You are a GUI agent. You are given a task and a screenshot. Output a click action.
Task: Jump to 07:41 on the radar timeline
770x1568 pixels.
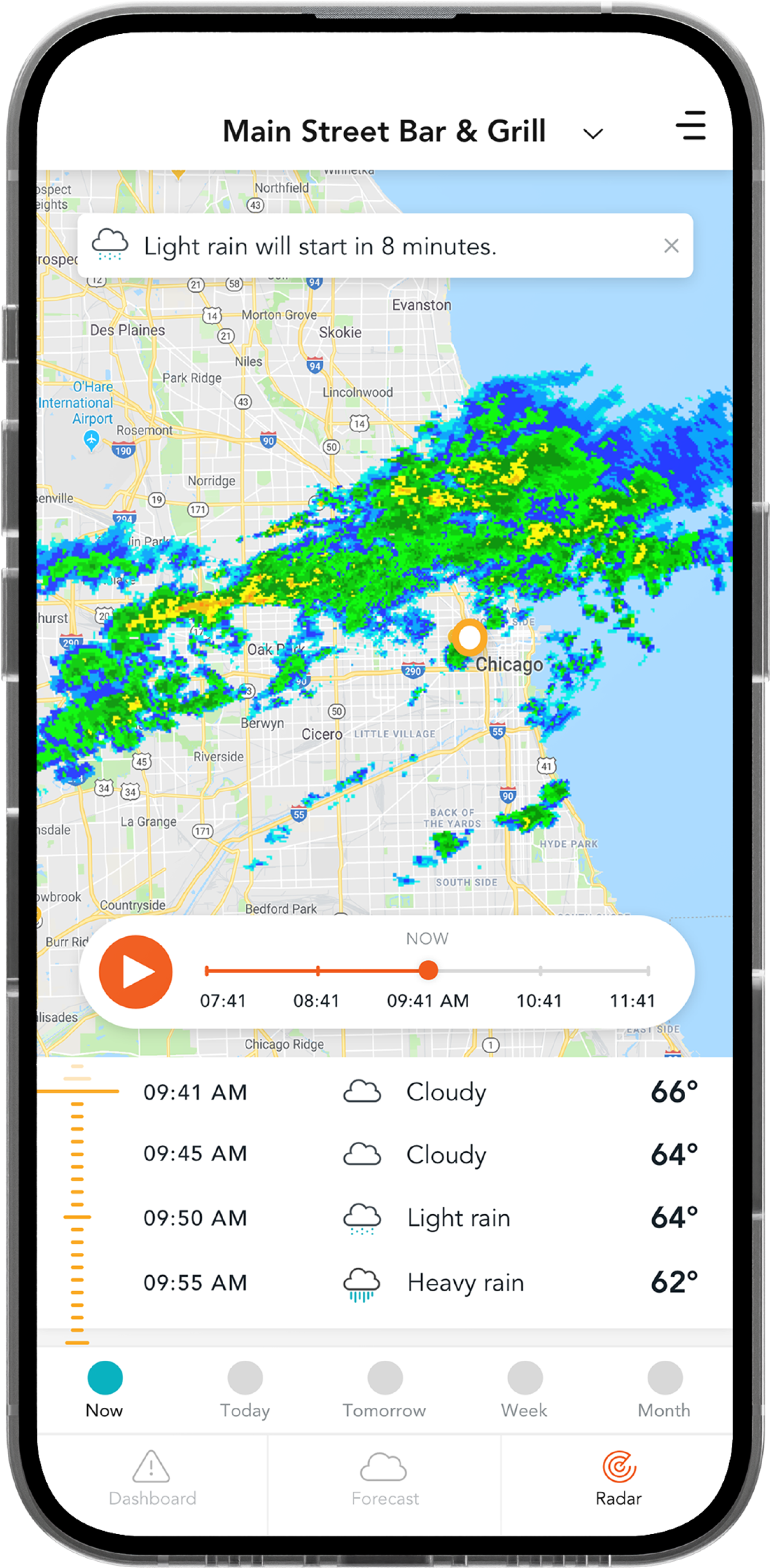[x=208, y=971]
